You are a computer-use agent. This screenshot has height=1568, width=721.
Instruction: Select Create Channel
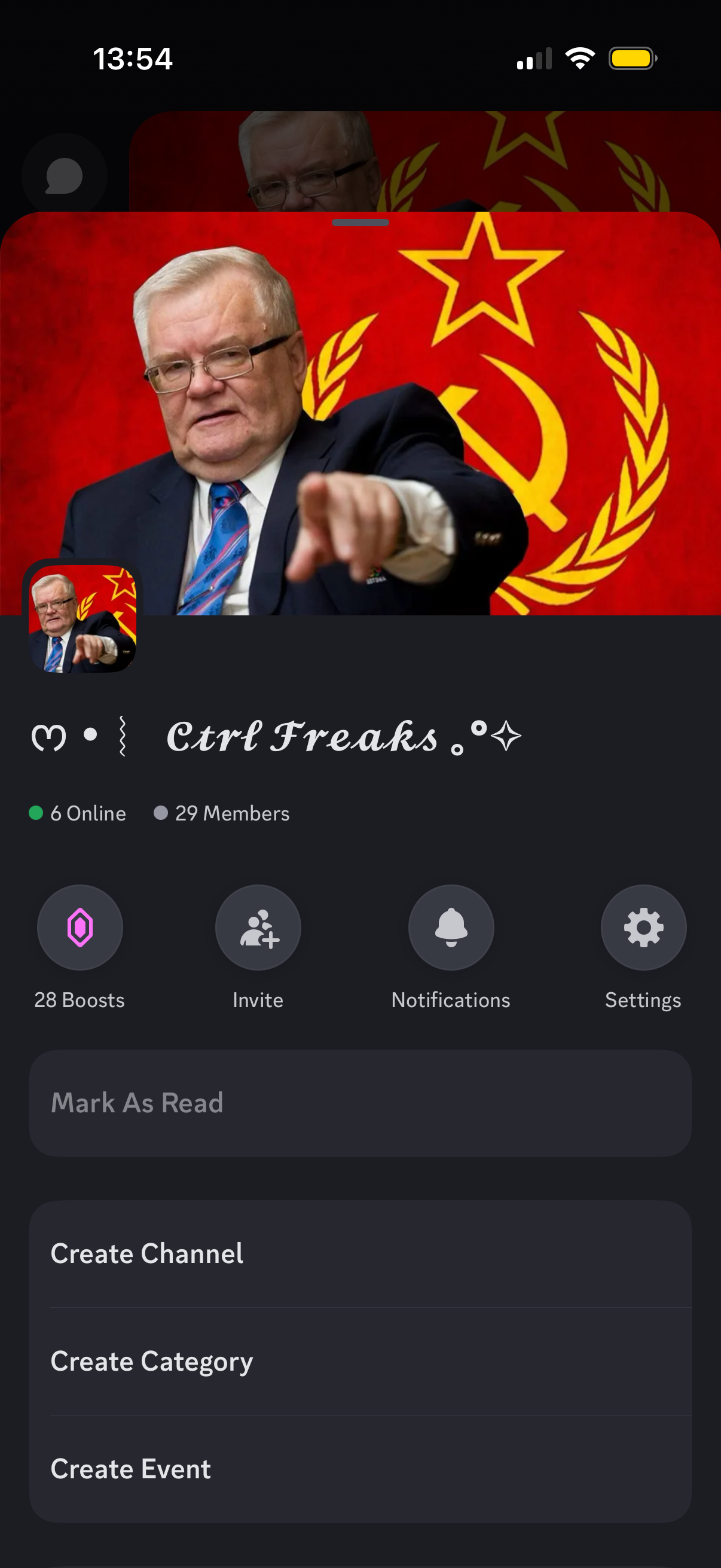pyautogui.click(x=360, y=1254)
